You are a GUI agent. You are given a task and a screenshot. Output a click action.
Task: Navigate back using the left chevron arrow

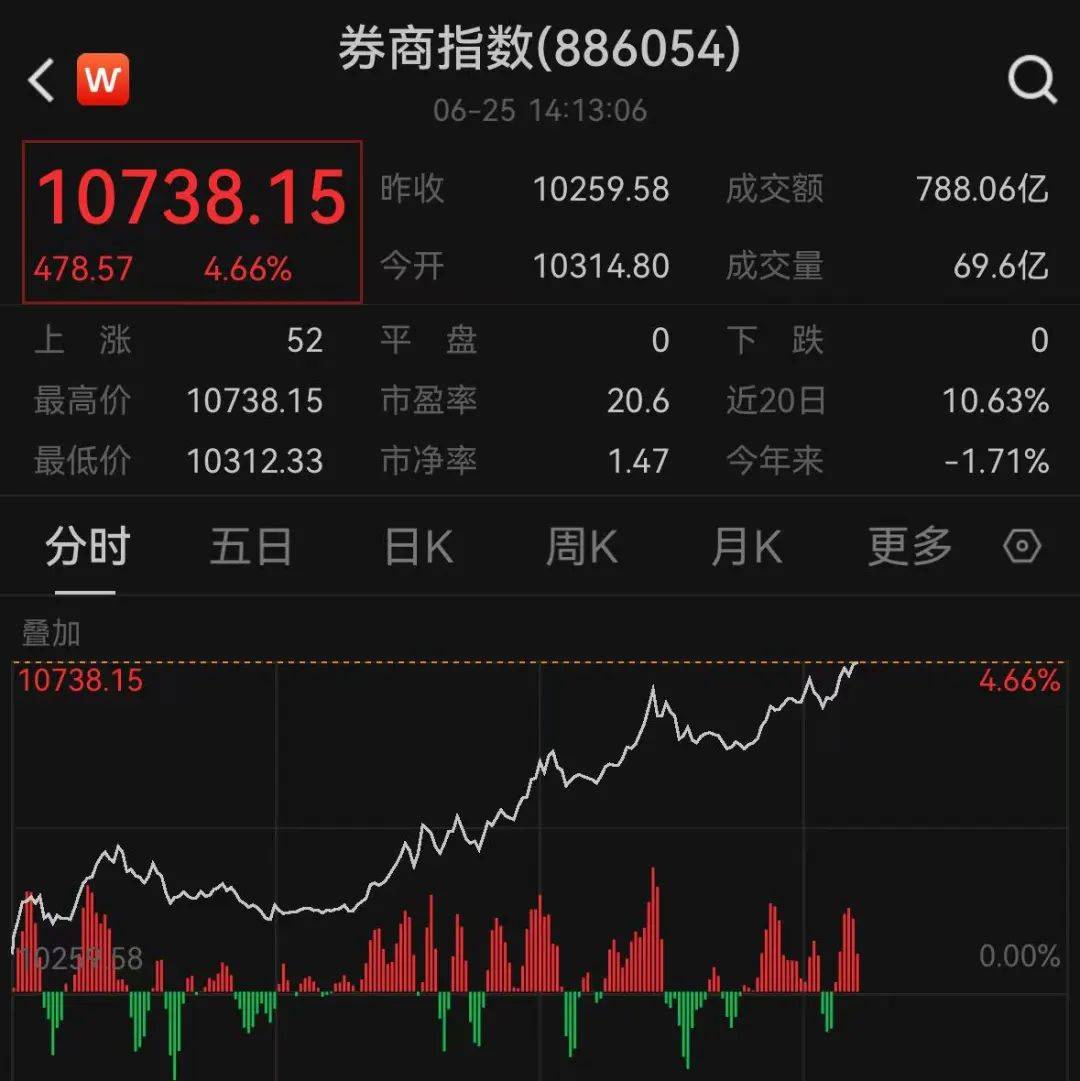pos(38,80)
